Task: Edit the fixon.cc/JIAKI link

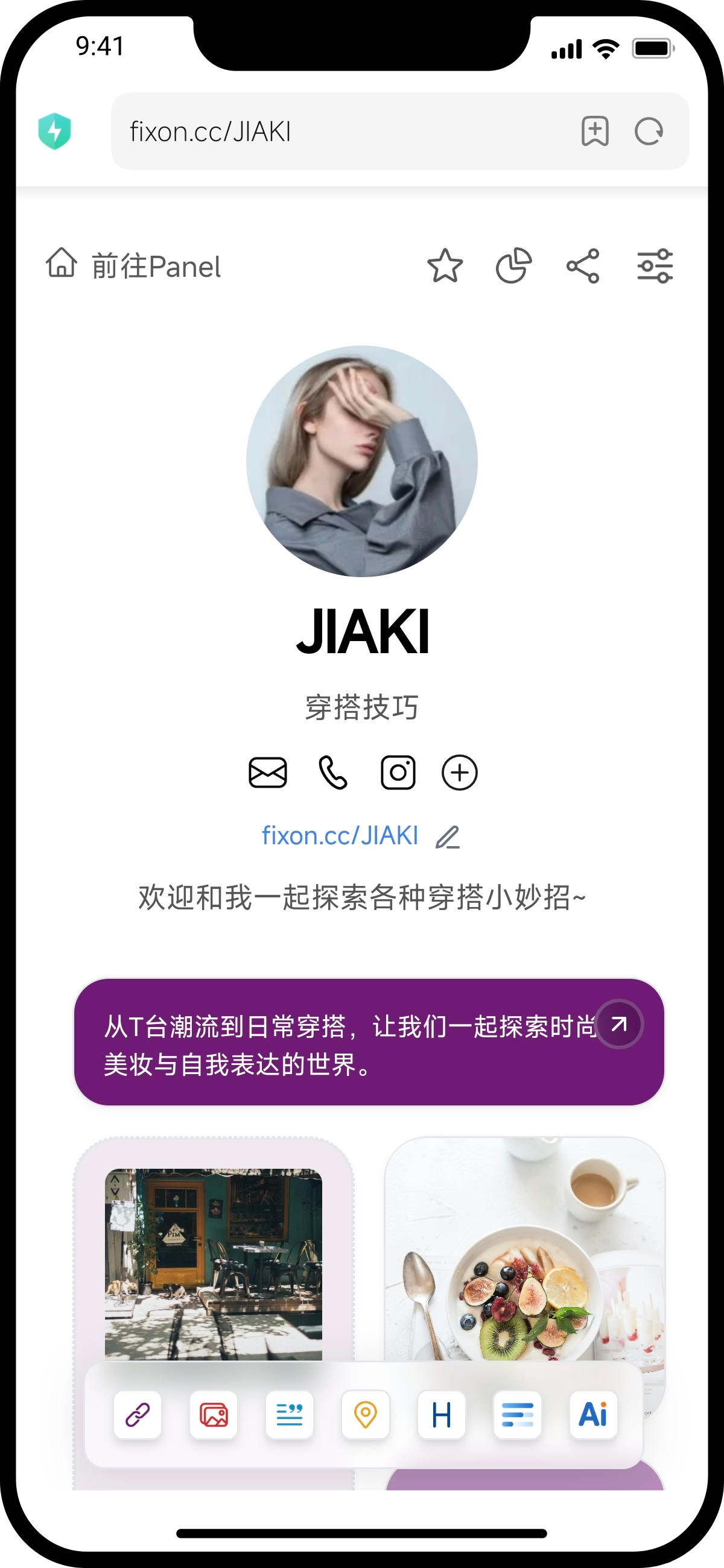Action: coord(448,838)
